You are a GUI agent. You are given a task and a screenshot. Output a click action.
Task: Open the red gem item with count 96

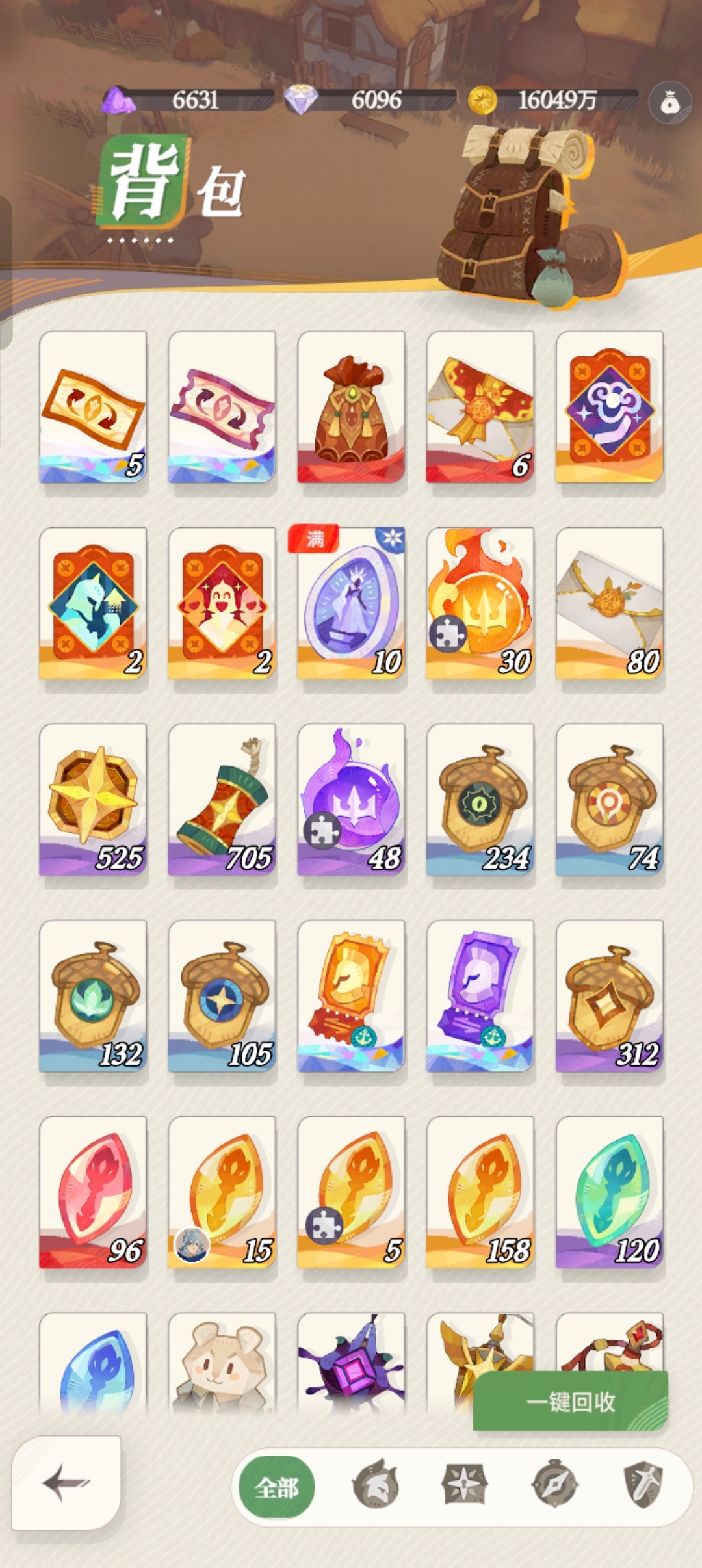[93, 1192]
